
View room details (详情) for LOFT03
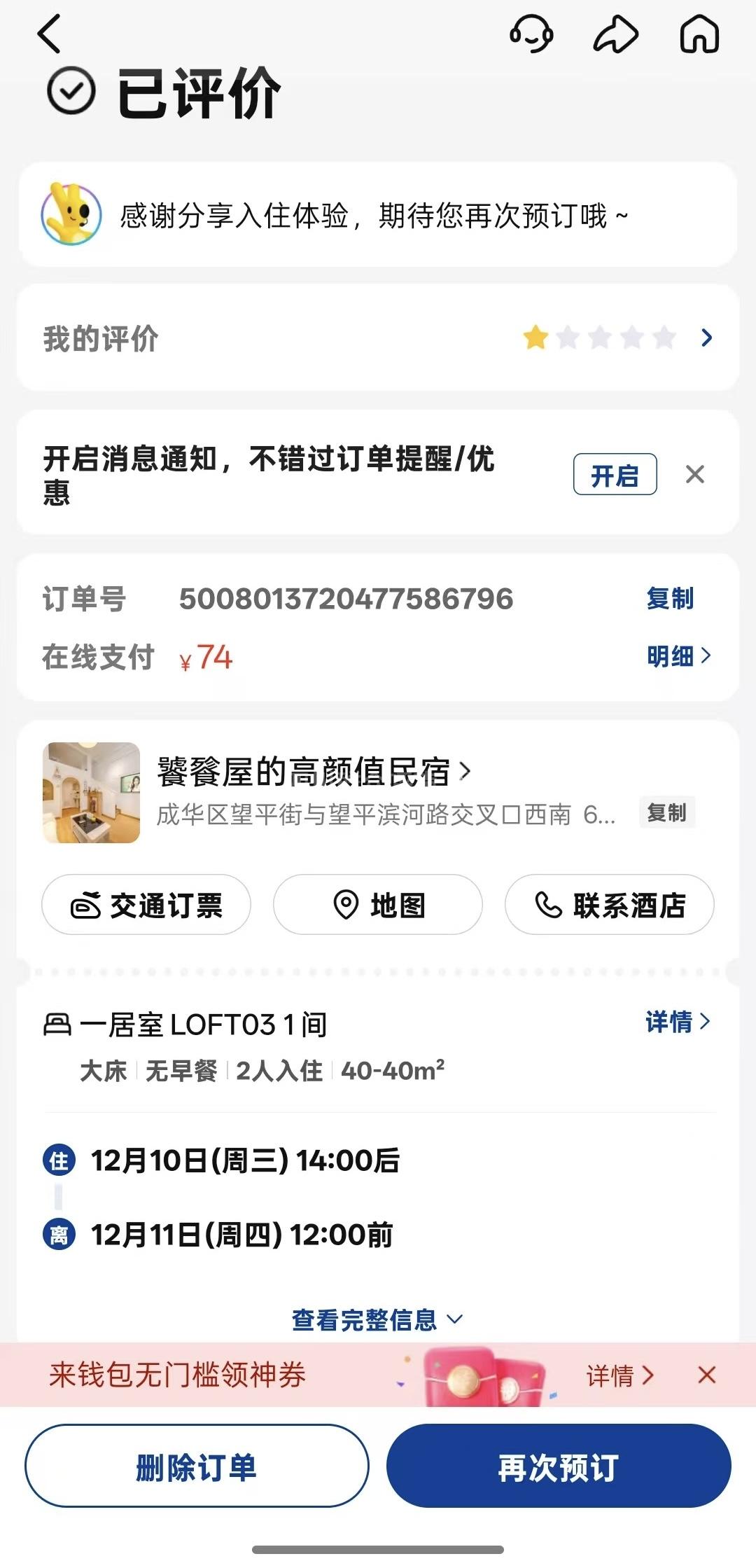(677, 1022)
